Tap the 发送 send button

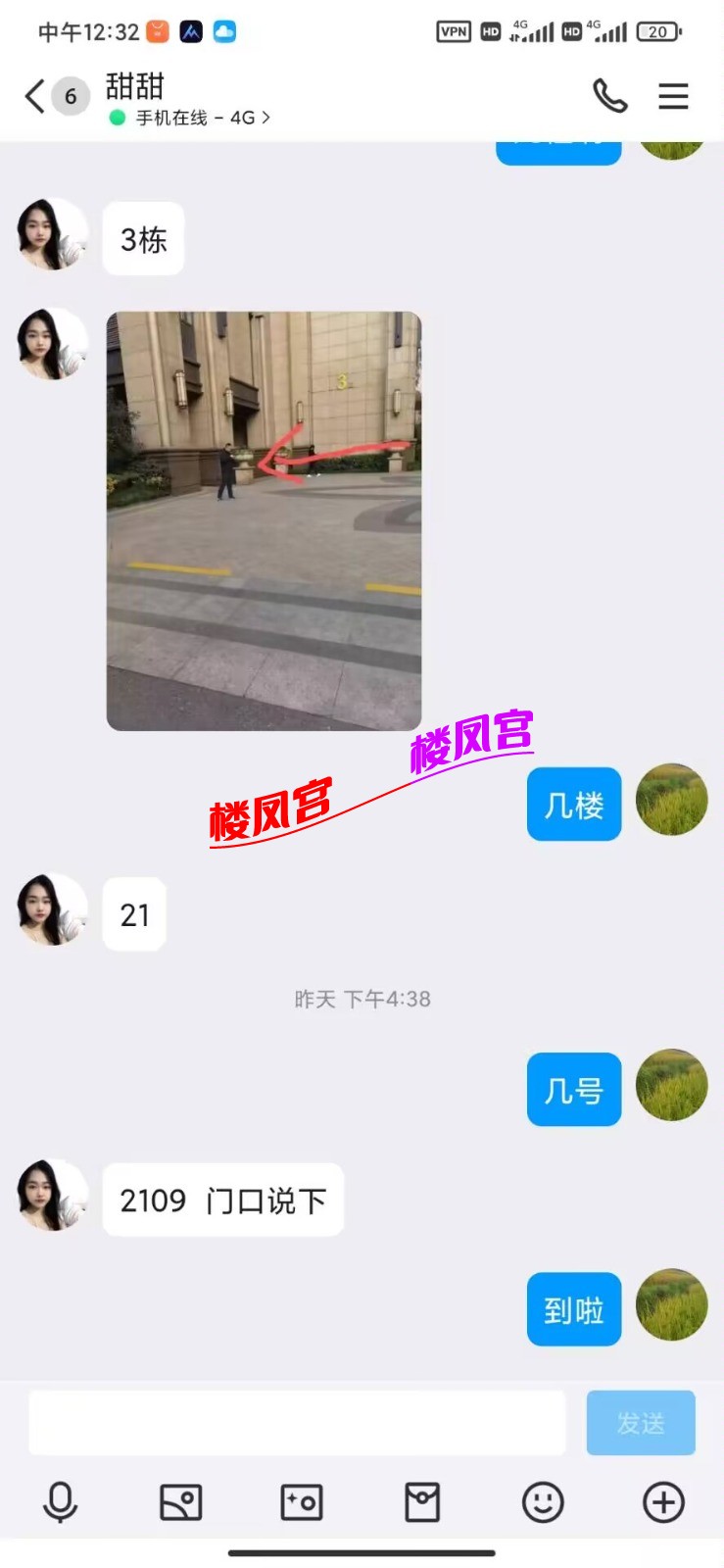coord(641,1423)
